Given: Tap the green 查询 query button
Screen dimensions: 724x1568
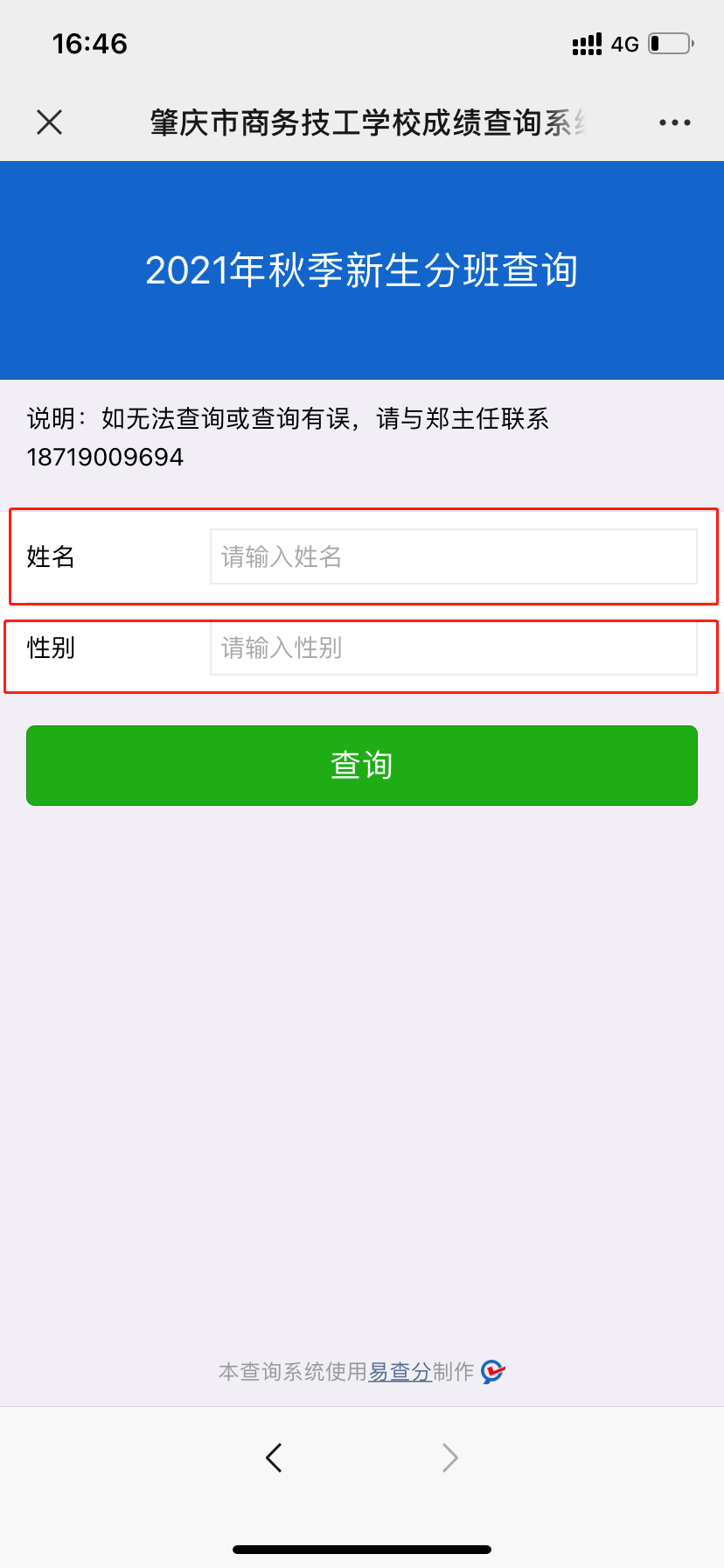Looking at the screenshot, I should click(362, 766).
